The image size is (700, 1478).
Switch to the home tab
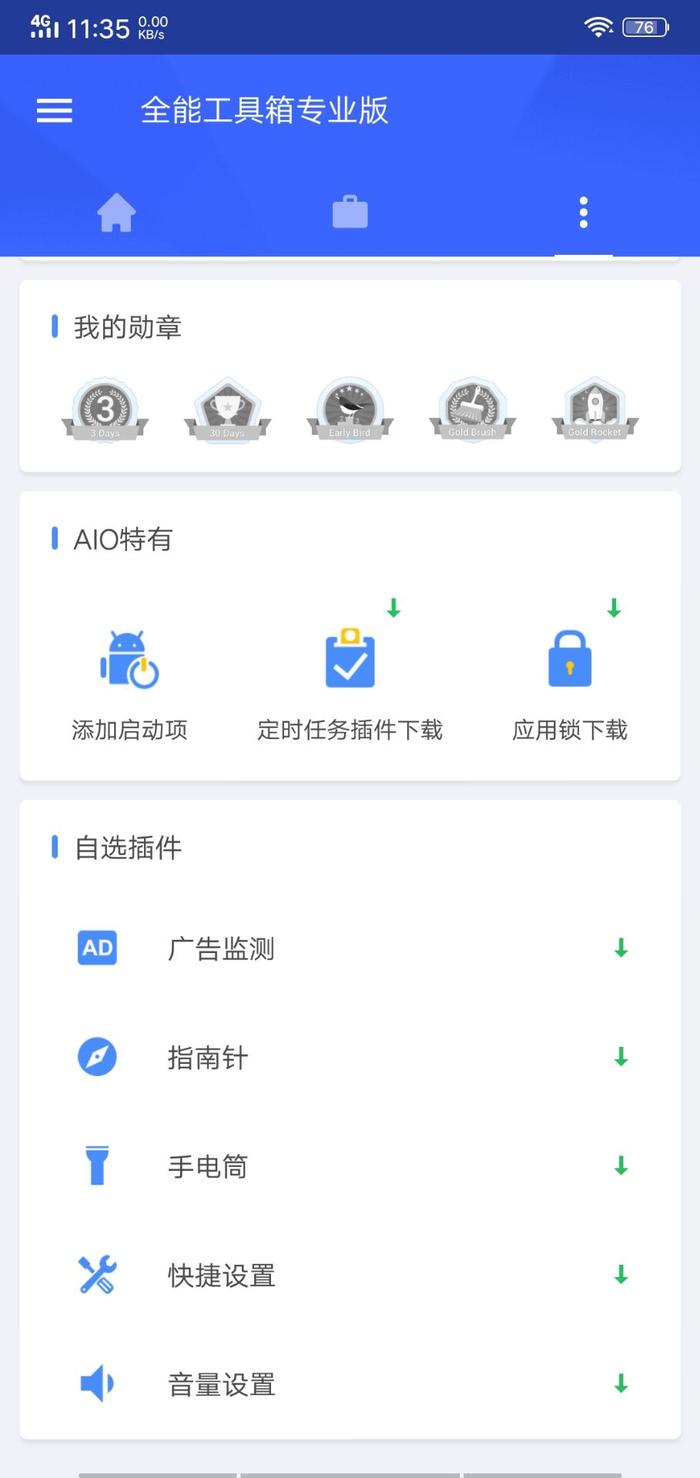(116, 213)
